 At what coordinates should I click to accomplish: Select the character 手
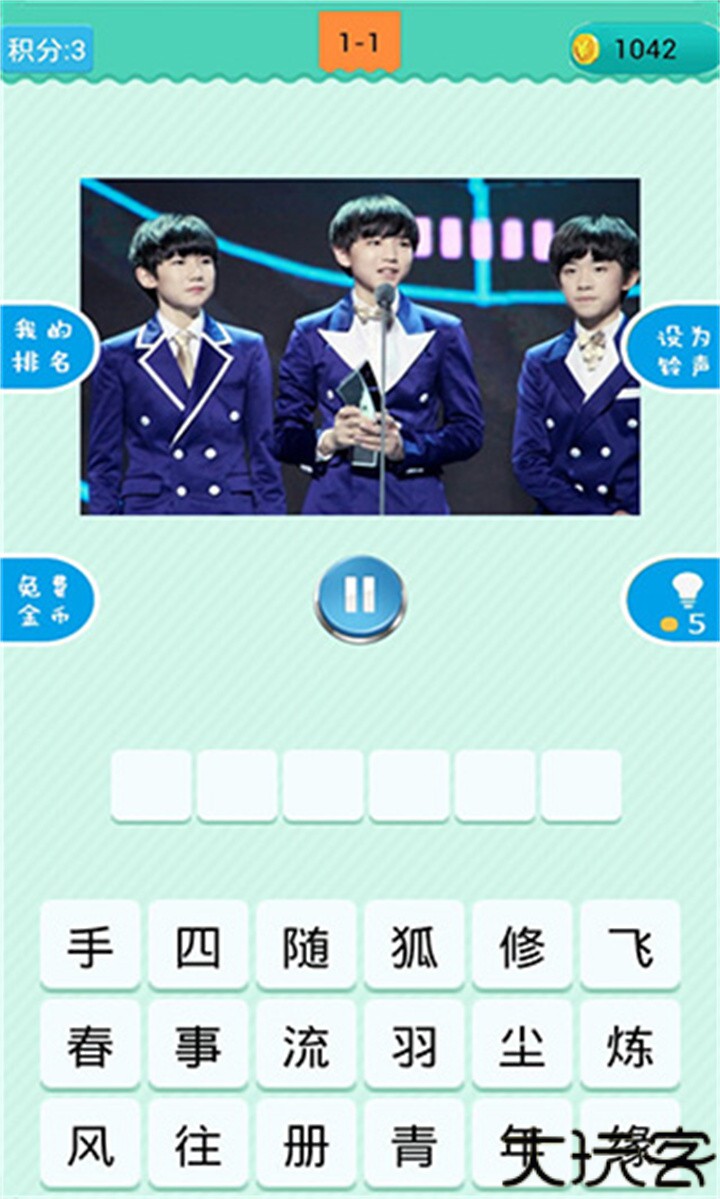click(x=90, y=945)
